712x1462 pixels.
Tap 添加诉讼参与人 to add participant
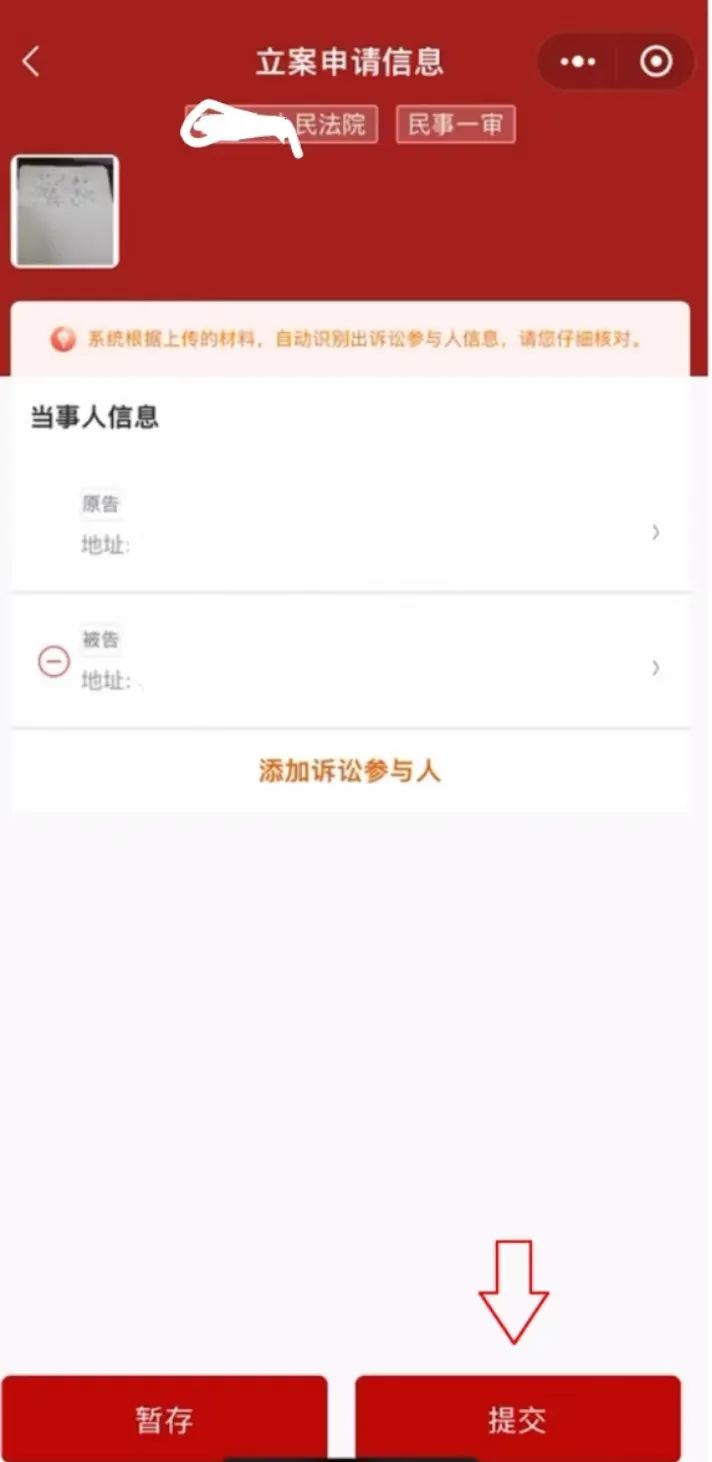350,771
